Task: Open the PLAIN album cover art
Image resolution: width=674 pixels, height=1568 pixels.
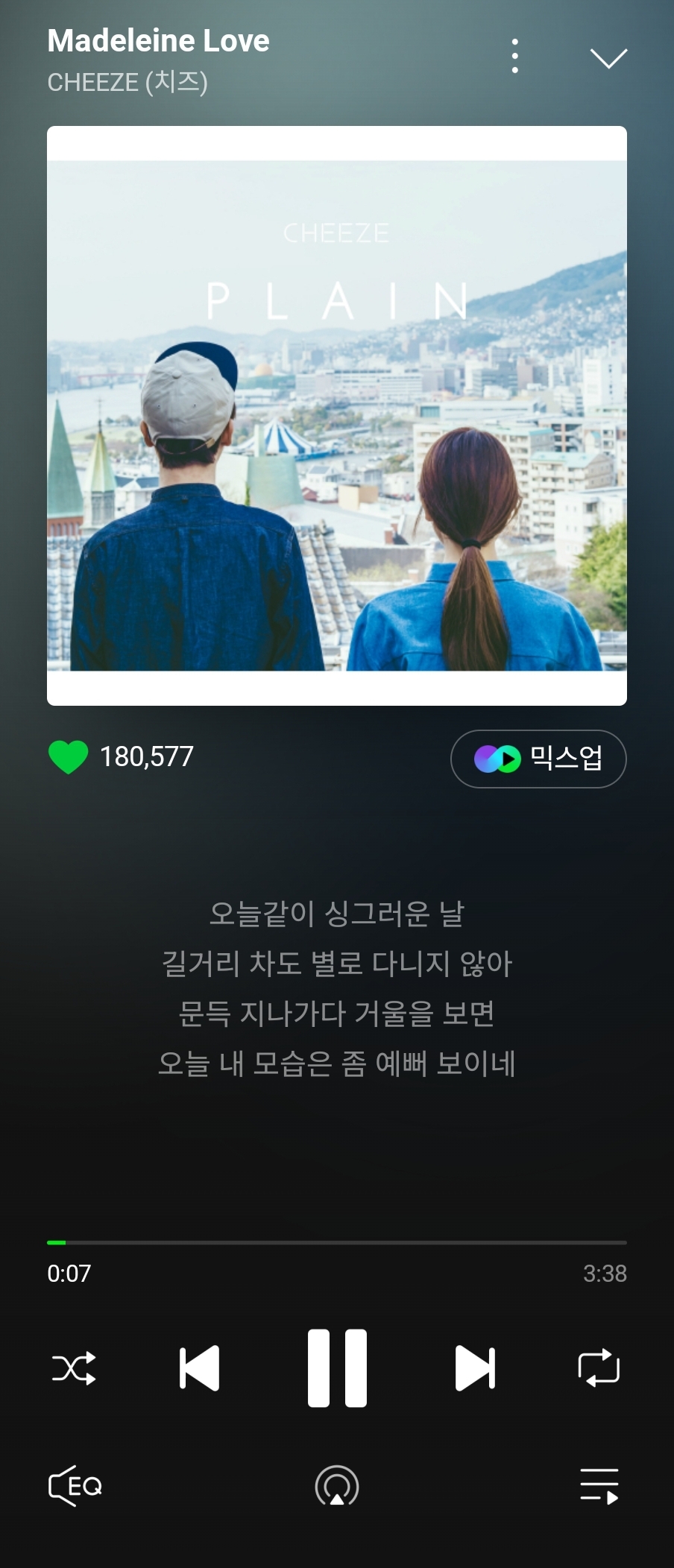Action: pyautogui.click(x=337, y=416)
